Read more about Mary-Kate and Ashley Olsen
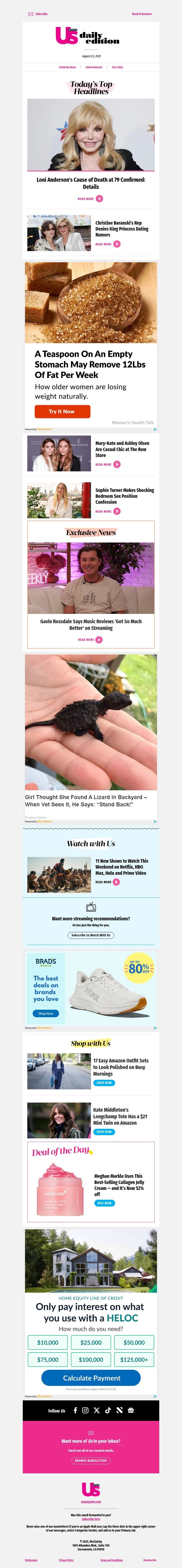The height and width of the screenshot is (1568, 182). point(107,465)
